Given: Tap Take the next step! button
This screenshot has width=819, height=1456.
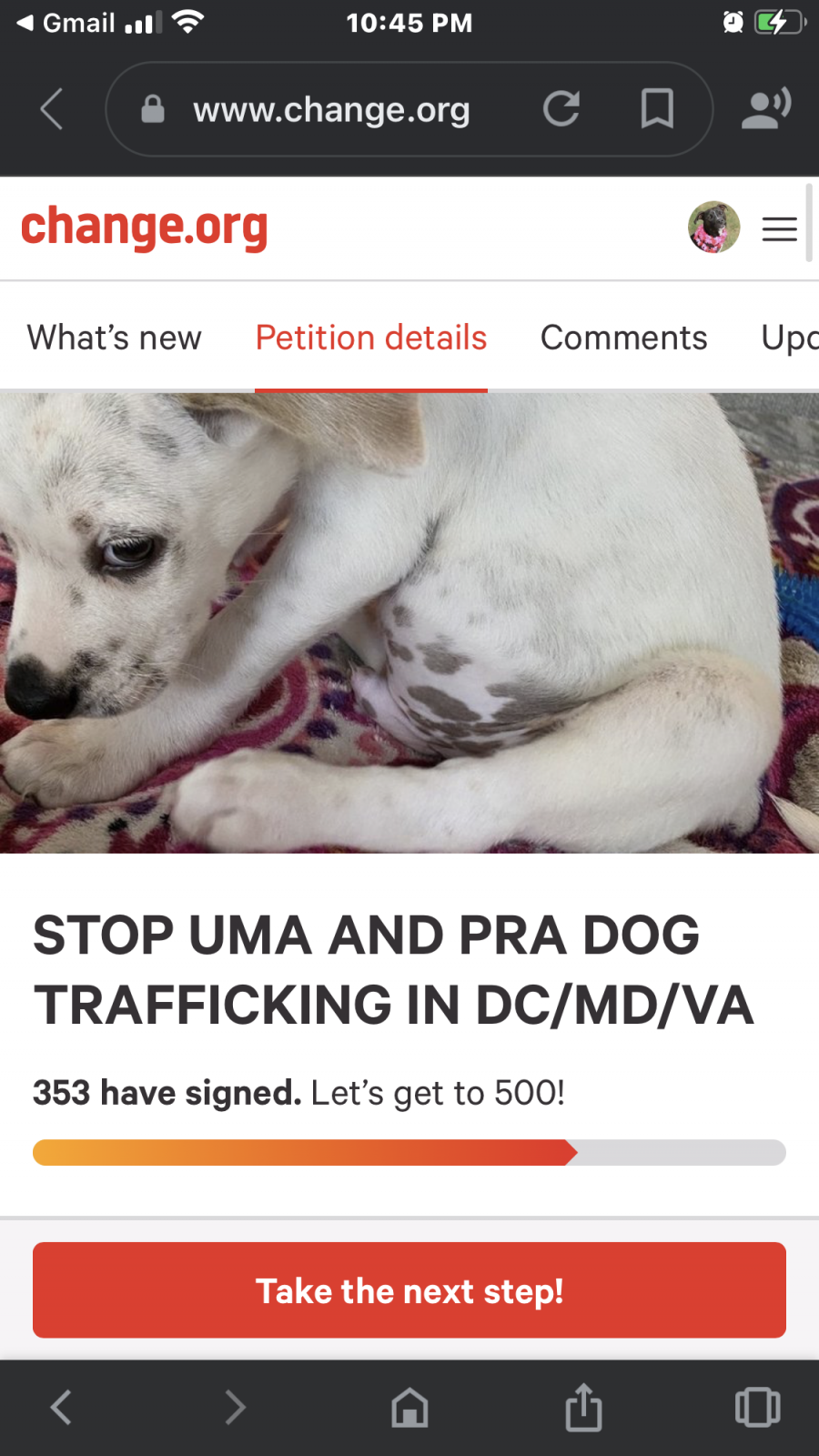Looking at the screenshot, I should point(409,1290).
